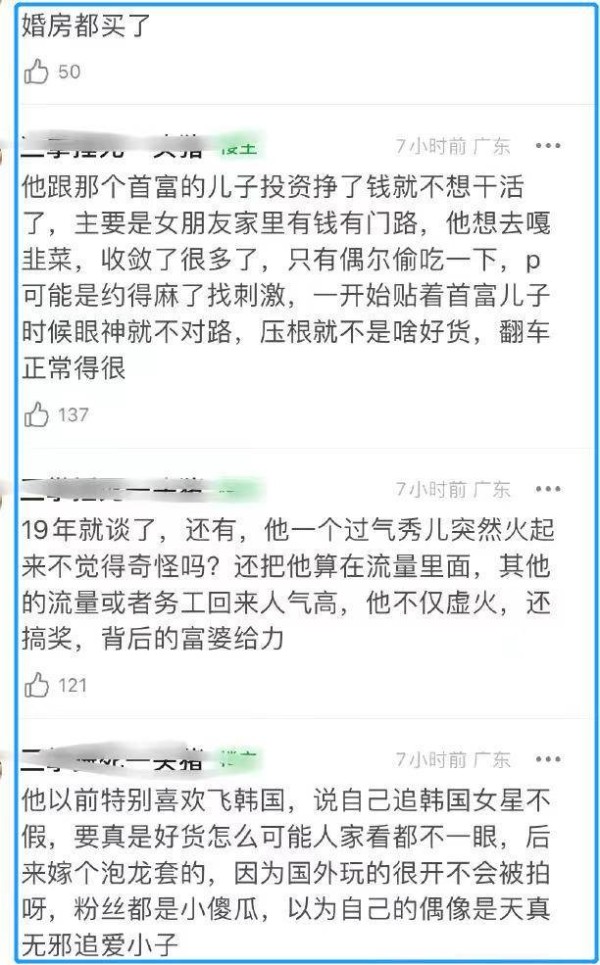Like the comment with 137 likes
The width and height of the screenshot is (600, 965).
pyautogui.click(x=36, y=415)
